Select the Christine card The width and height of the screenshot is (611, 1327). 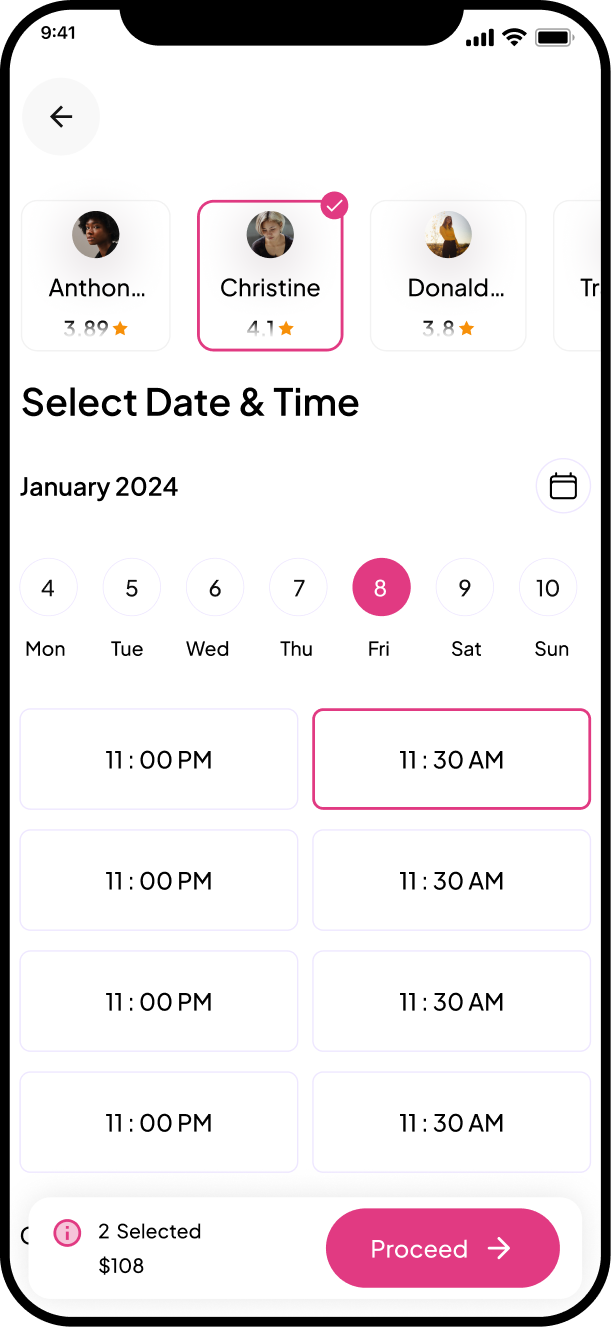(x=270, y=276)
